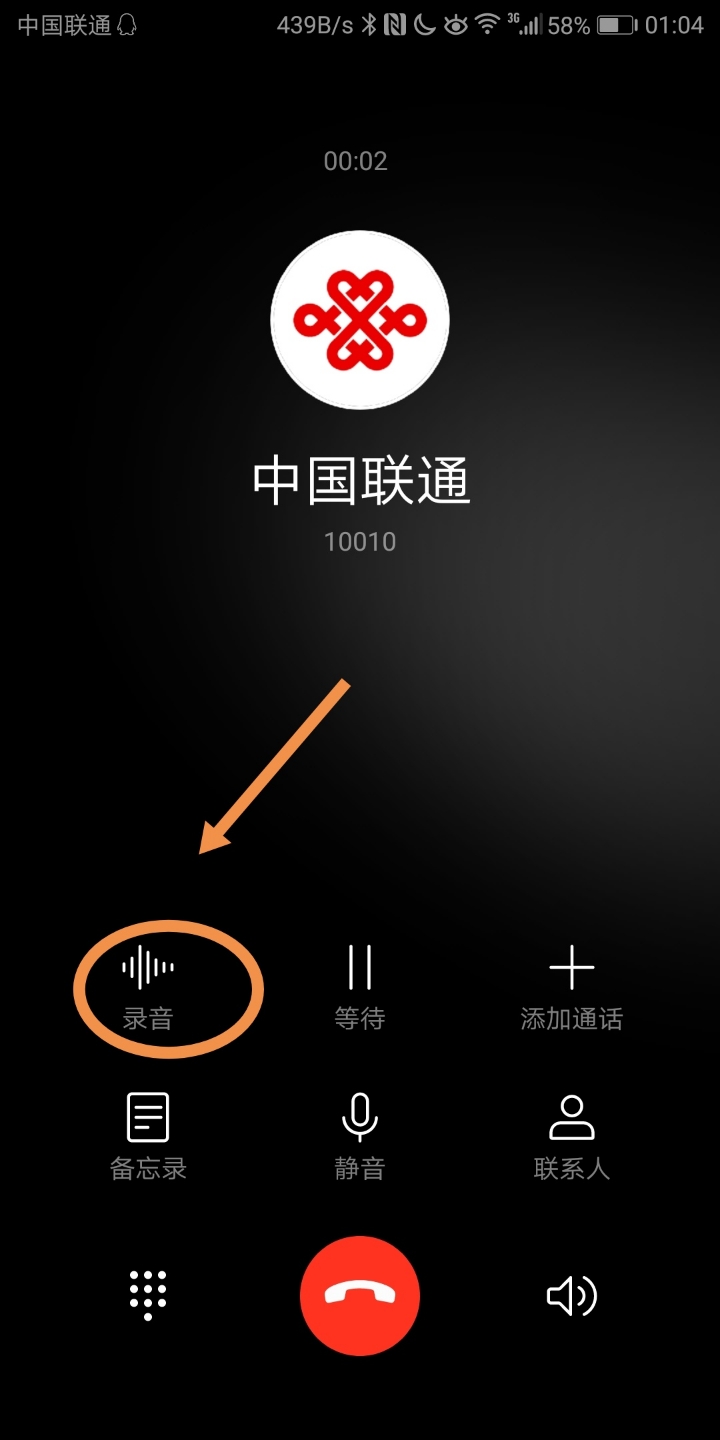Start call recording with 录音
The height and width of the screenshot is (1440, 720).
[x=147, y=985]
